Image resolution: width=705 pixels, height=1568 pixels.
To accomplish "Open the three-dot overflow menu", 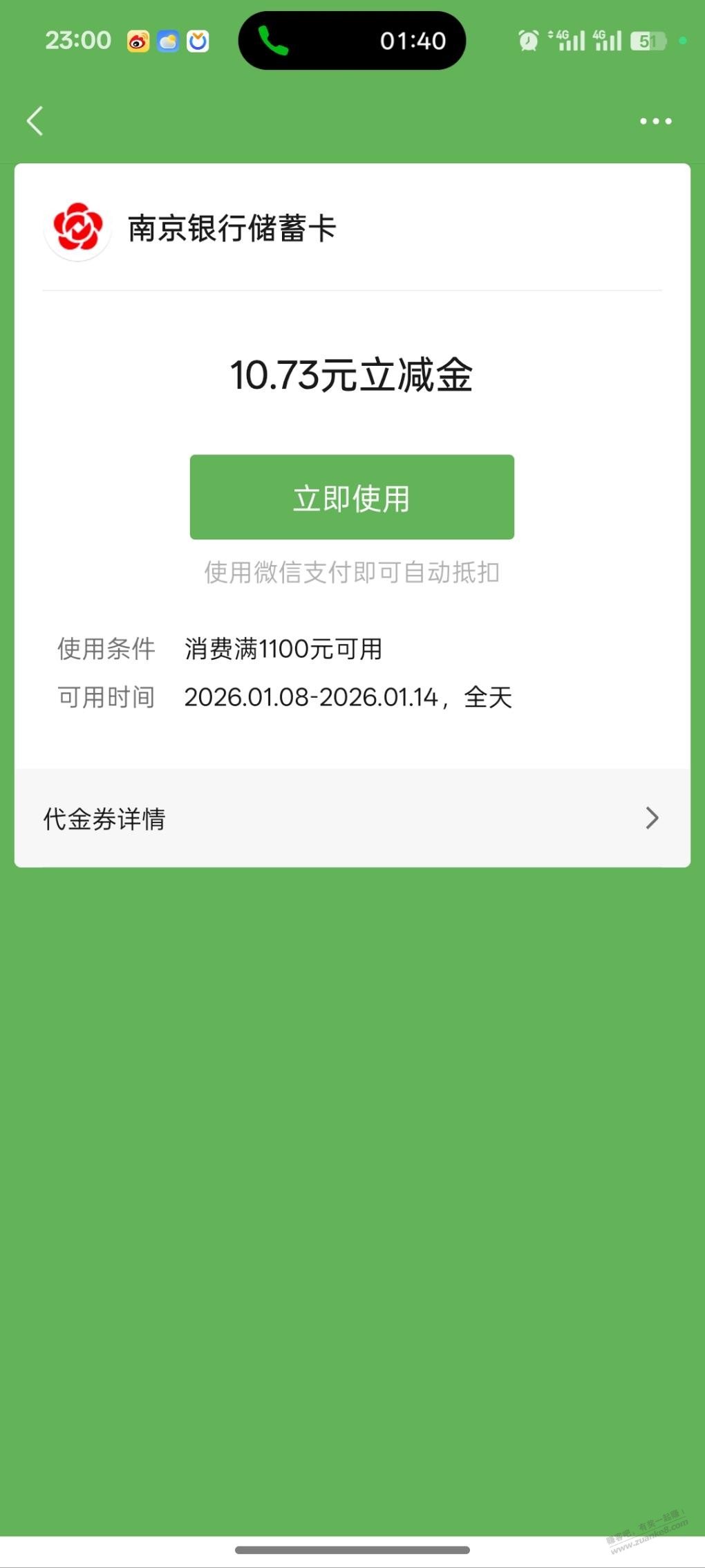I will pyautogui.click(x=655, y=121).
